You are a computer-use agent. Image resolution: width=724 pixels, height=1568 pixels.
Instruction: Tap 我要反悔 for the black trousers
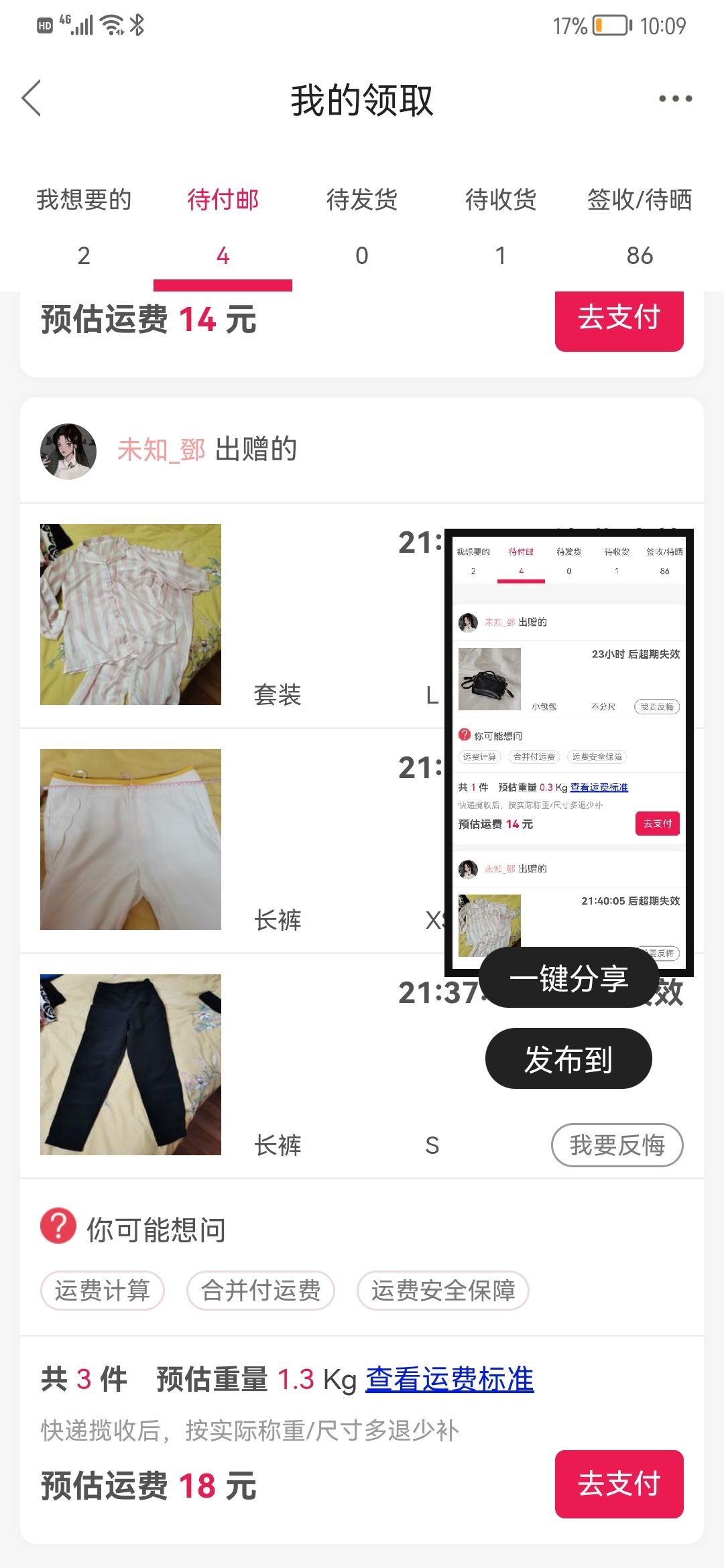pos(617,1145)
